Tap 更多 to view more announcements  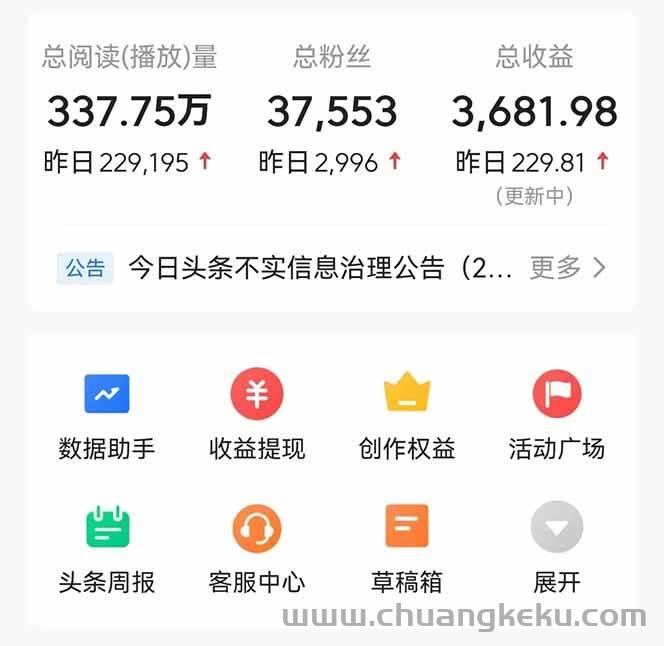coord(567,268)
